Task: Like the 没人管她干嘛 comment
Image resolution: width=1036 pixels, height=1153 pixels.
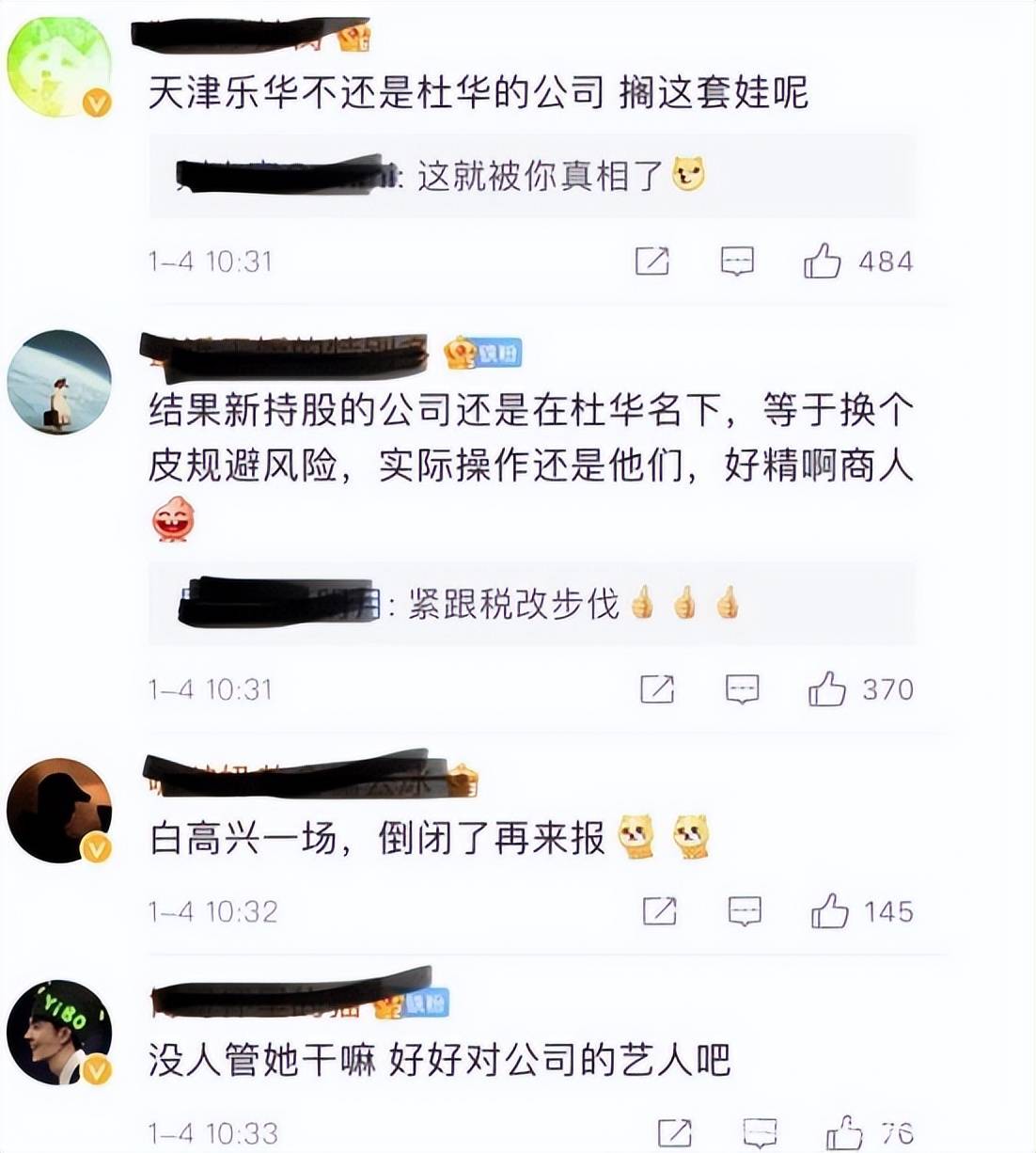Action: pos(843,1132)
